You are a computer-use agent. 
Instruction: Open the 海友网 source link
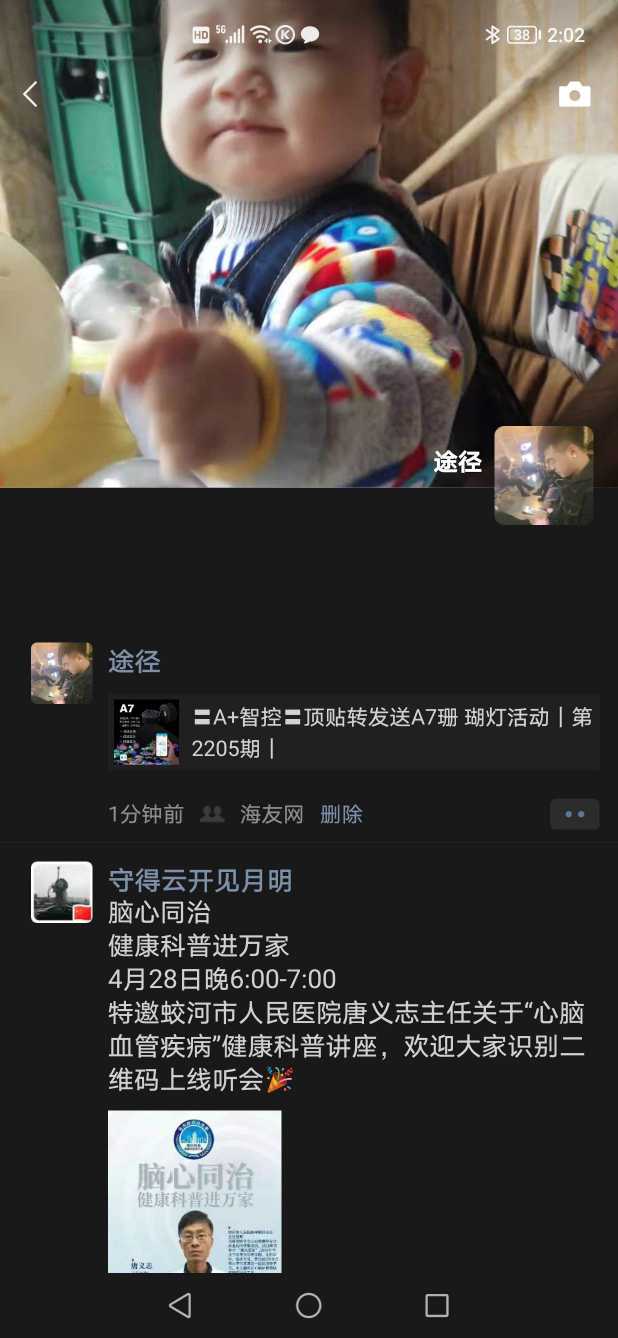click(271, 814)
